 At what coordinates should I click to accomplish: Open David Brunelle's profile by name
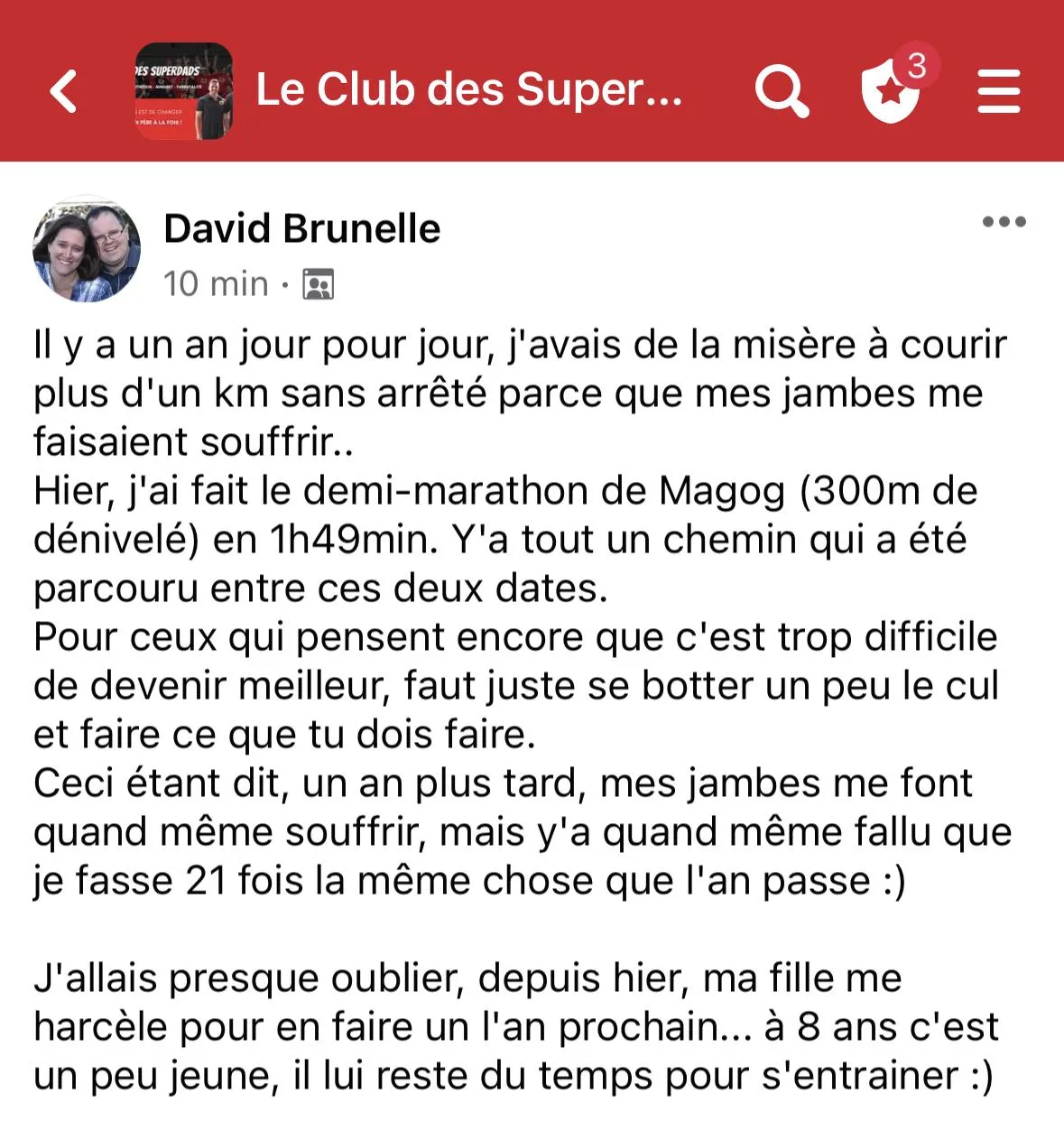301,228
